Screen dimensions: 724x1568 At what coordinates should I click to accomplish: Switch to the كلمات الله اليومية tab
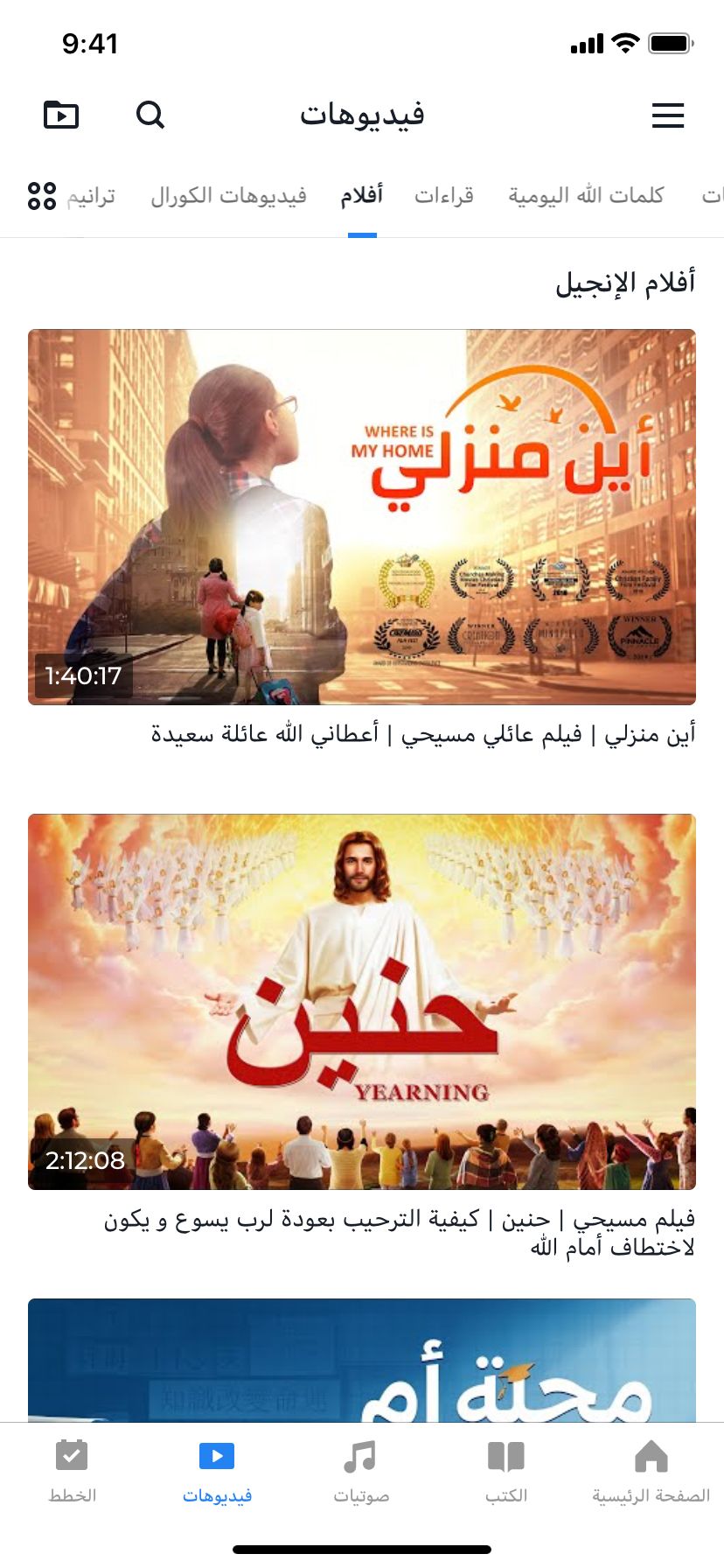[x=586, y=196]
